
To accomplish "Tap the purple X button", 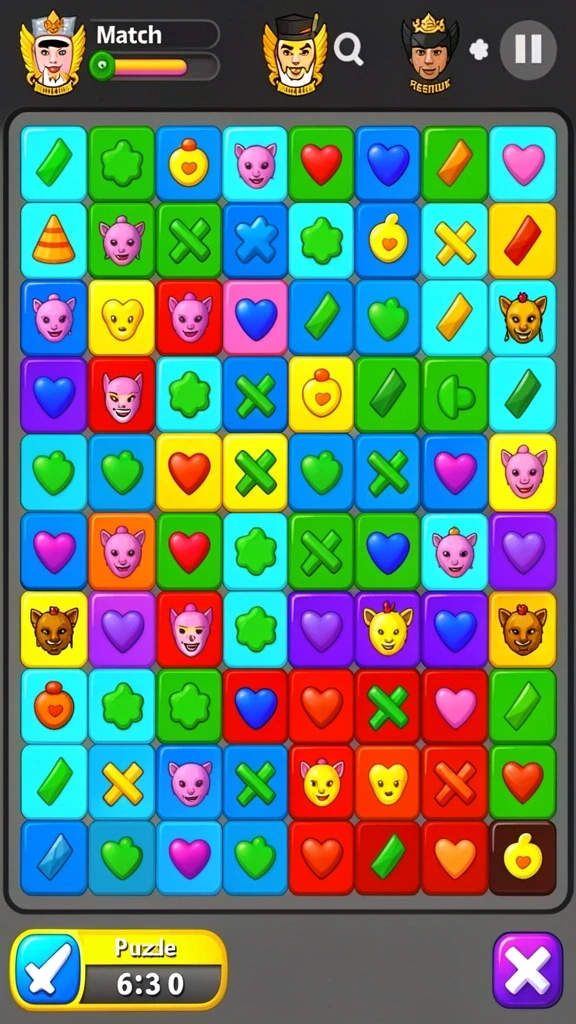I will (x=527, y=970).
